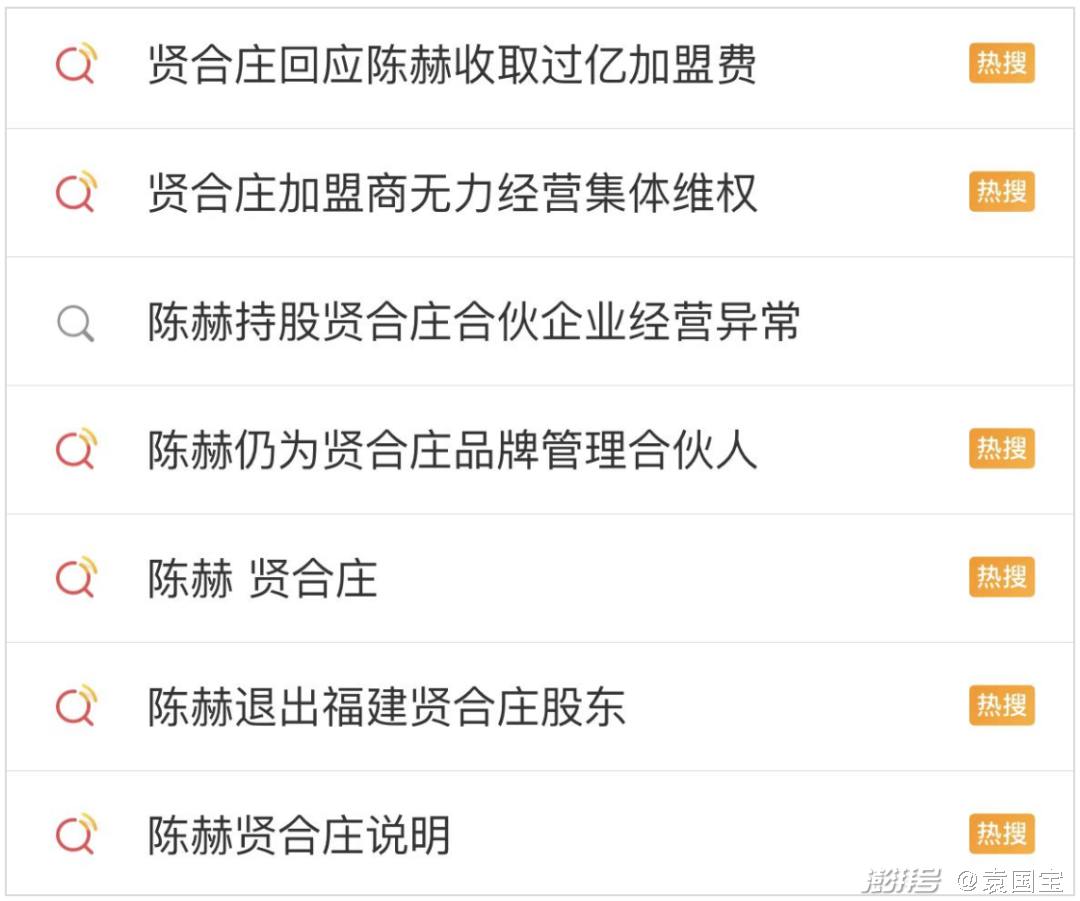Open suggestion 陈赫仍为贤合庄品牌管理合伙人
1080x901 pixels.
coord(539,450)
